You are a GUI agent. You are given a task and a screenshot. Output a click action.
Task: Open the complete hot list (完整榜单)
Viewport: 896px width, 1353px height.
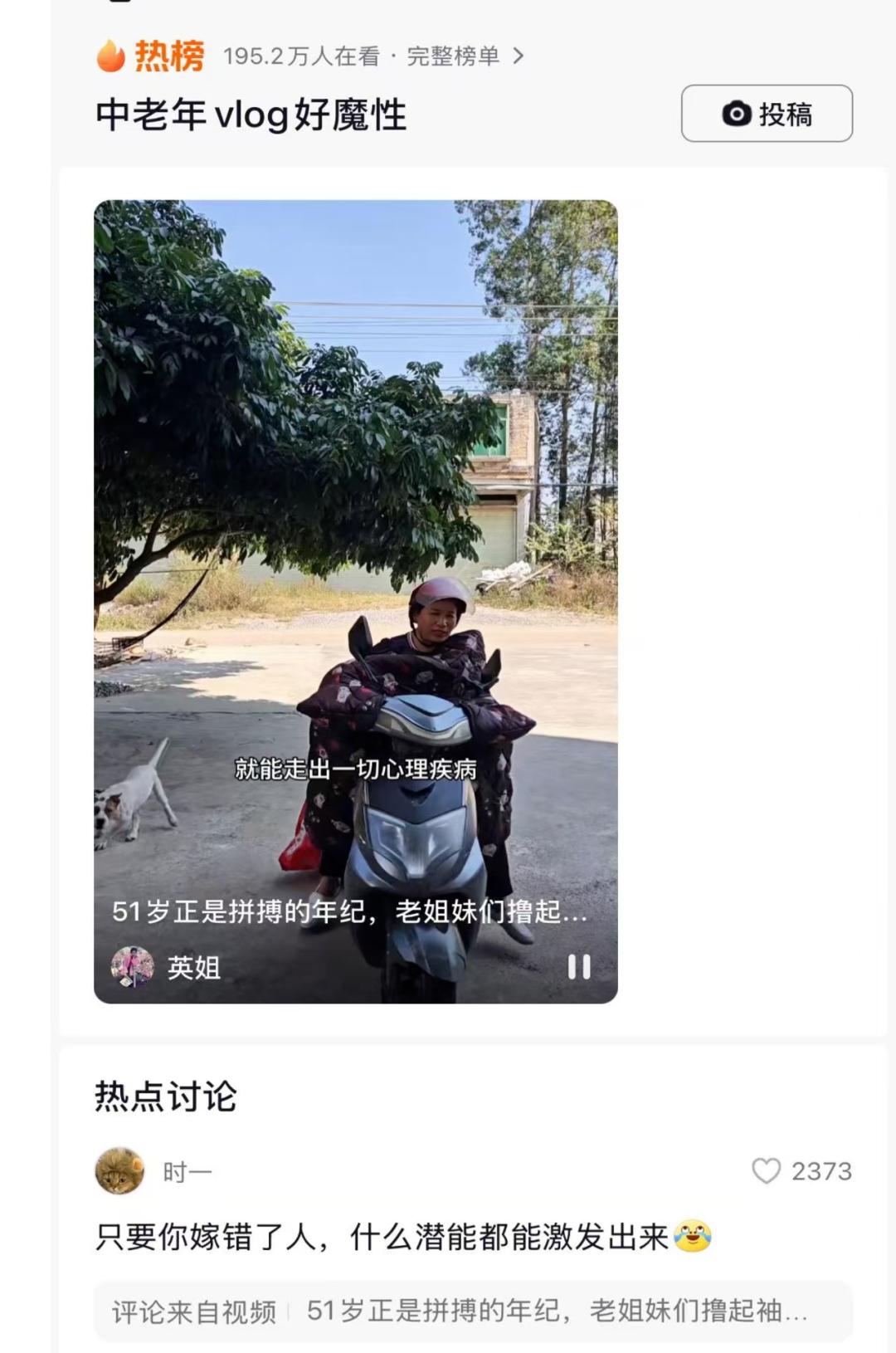pos(465,56)
